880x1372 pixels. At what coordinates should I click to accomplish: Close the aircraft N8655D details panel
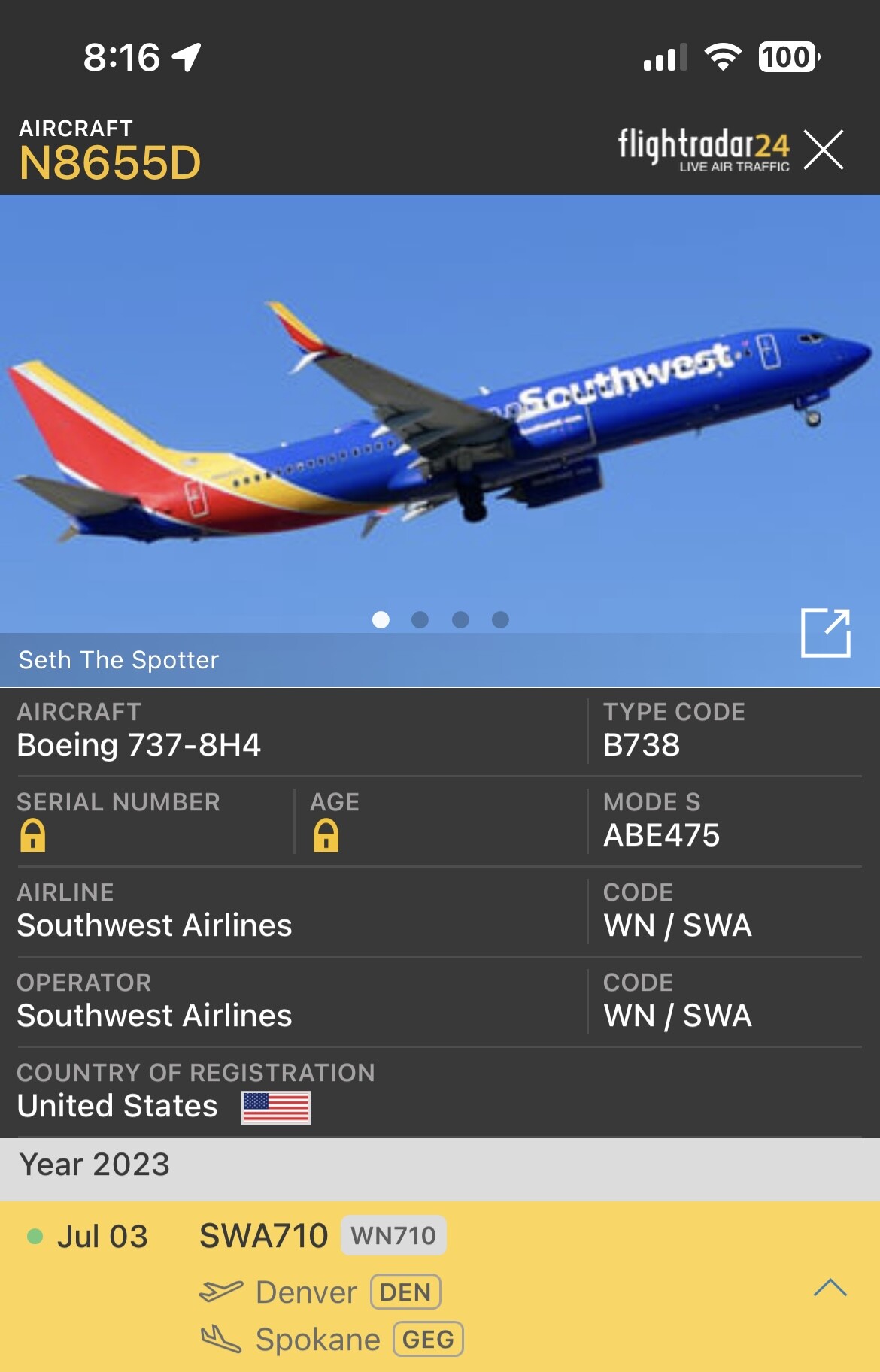[824, 149]
